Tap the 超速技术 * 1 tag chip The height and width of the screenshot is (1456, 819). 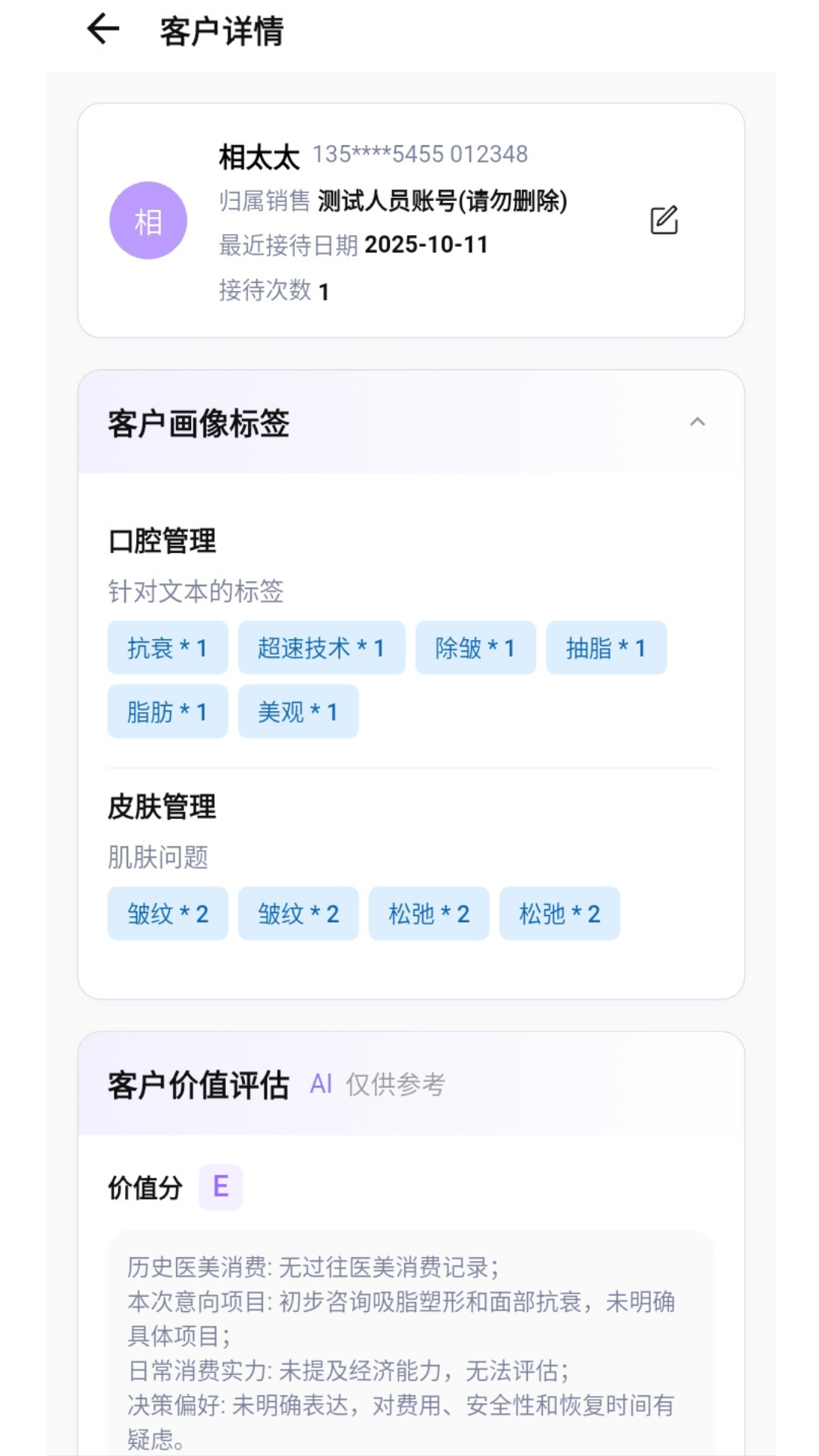[x=321, y=648]
